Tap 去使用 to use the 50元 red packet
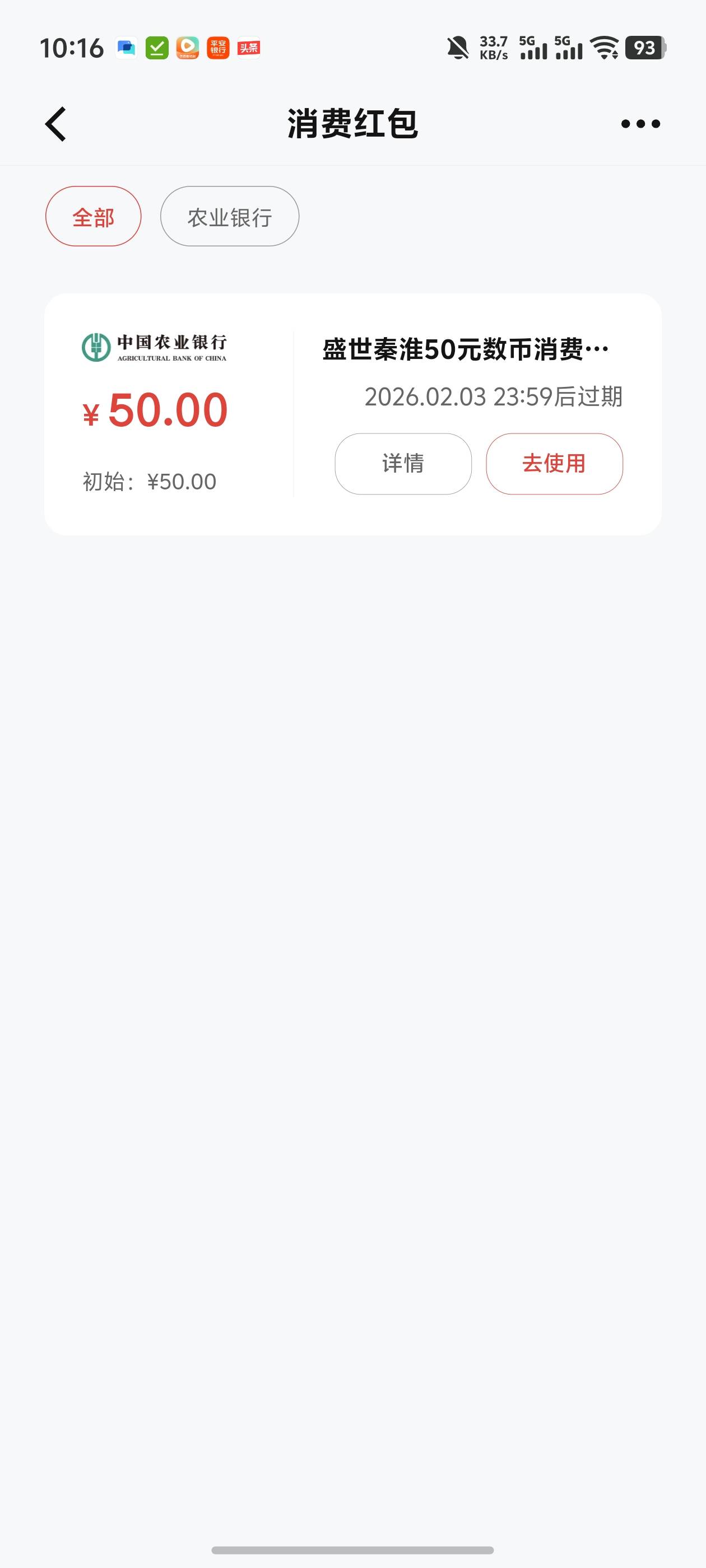706x1568 pixels. click(x=554, y=464)
